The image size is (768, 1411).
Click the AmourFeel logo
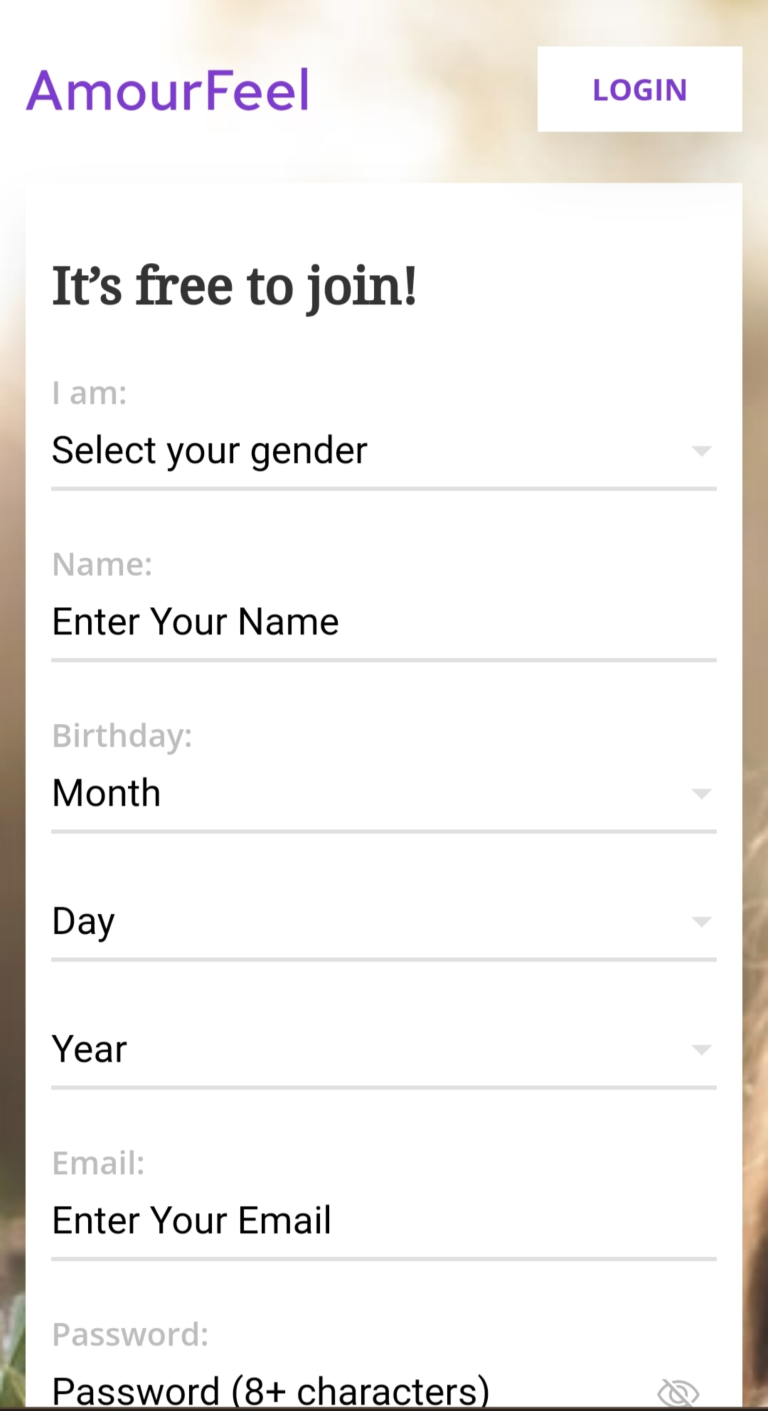pyautogui.click(x=167, y=90)
